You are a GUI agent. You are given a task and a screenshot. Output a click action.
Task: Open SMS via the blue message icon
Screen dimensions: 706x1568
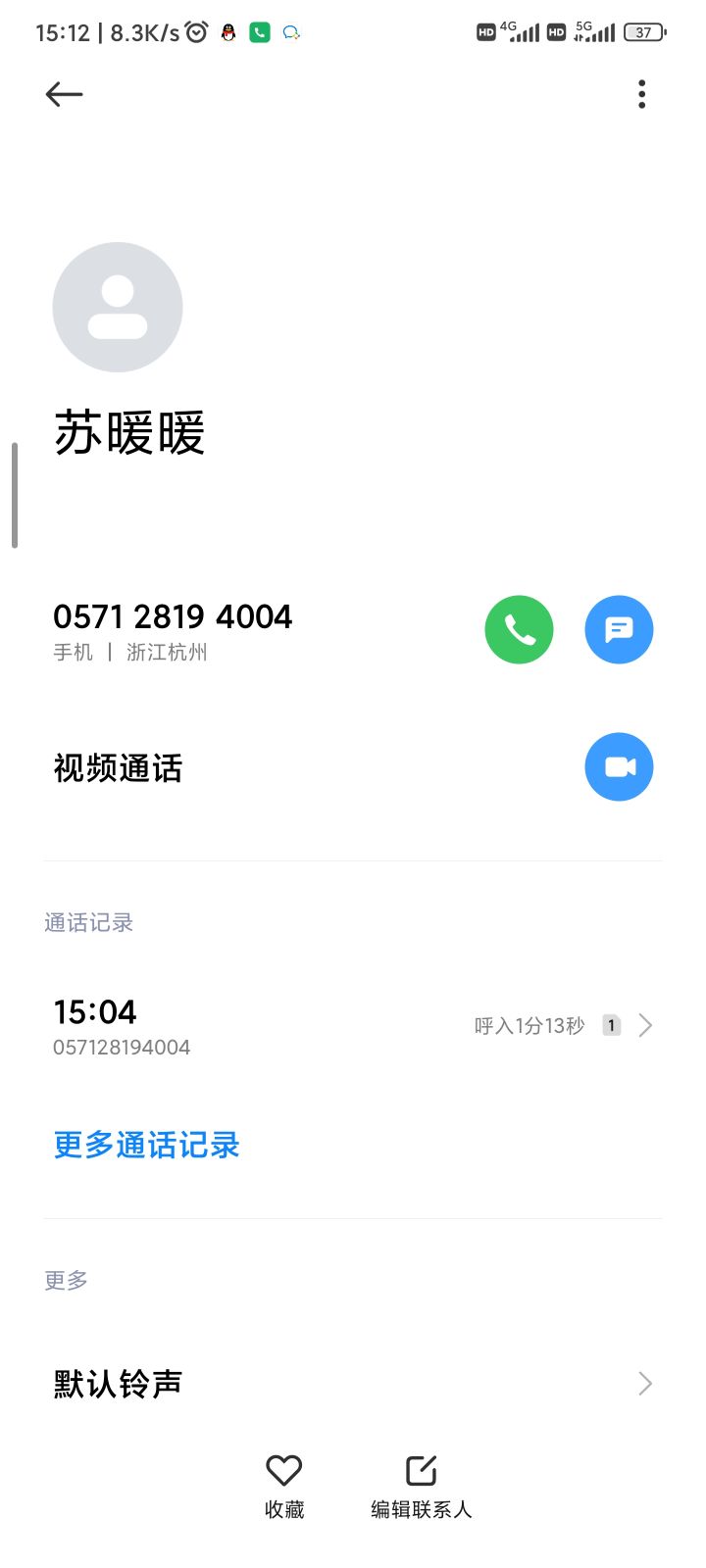(619, 629)
